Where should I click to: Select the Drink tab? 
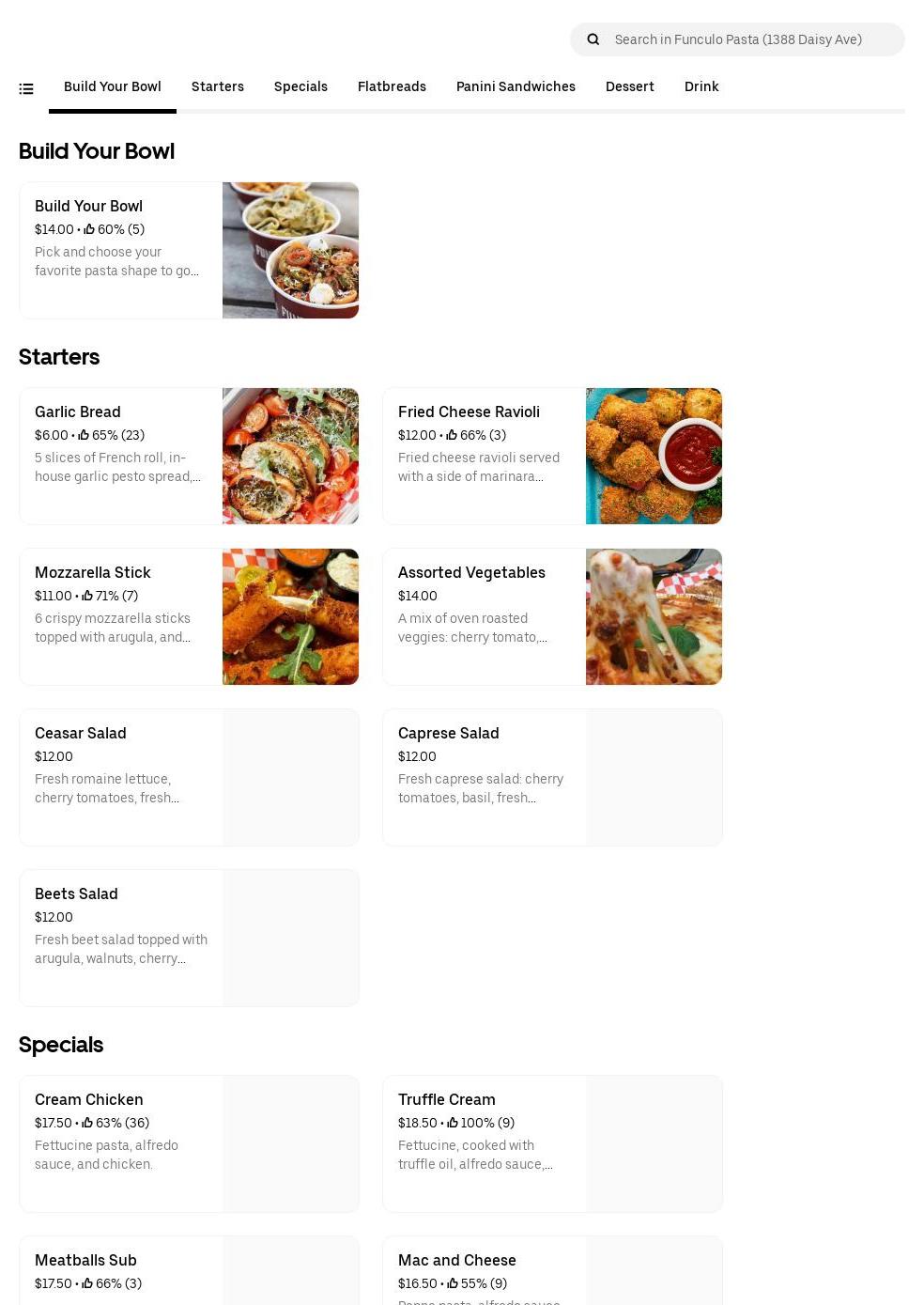pos(701,86)
